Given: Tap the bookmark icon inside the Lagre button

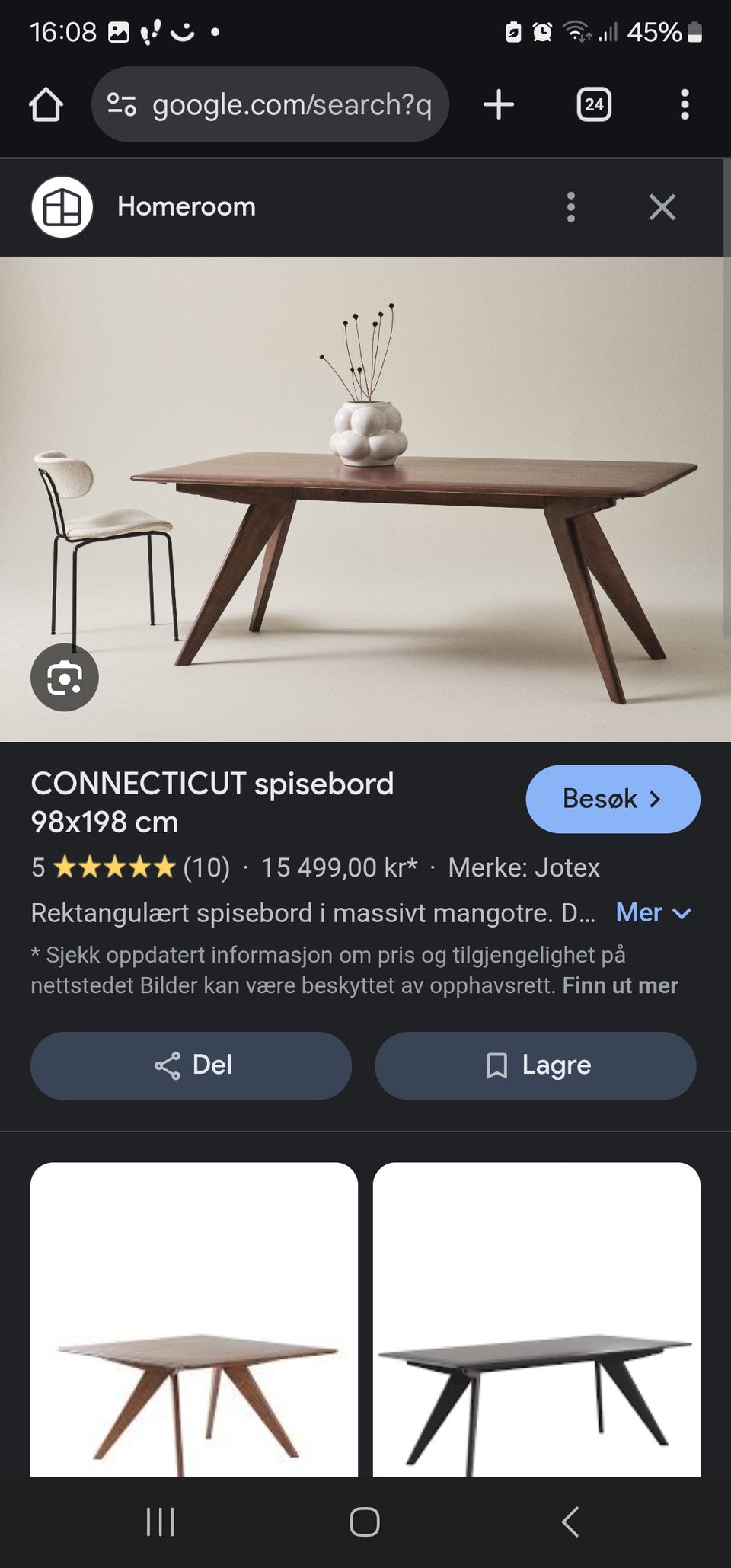Looking at the screenshot, I should point(497,1065).
